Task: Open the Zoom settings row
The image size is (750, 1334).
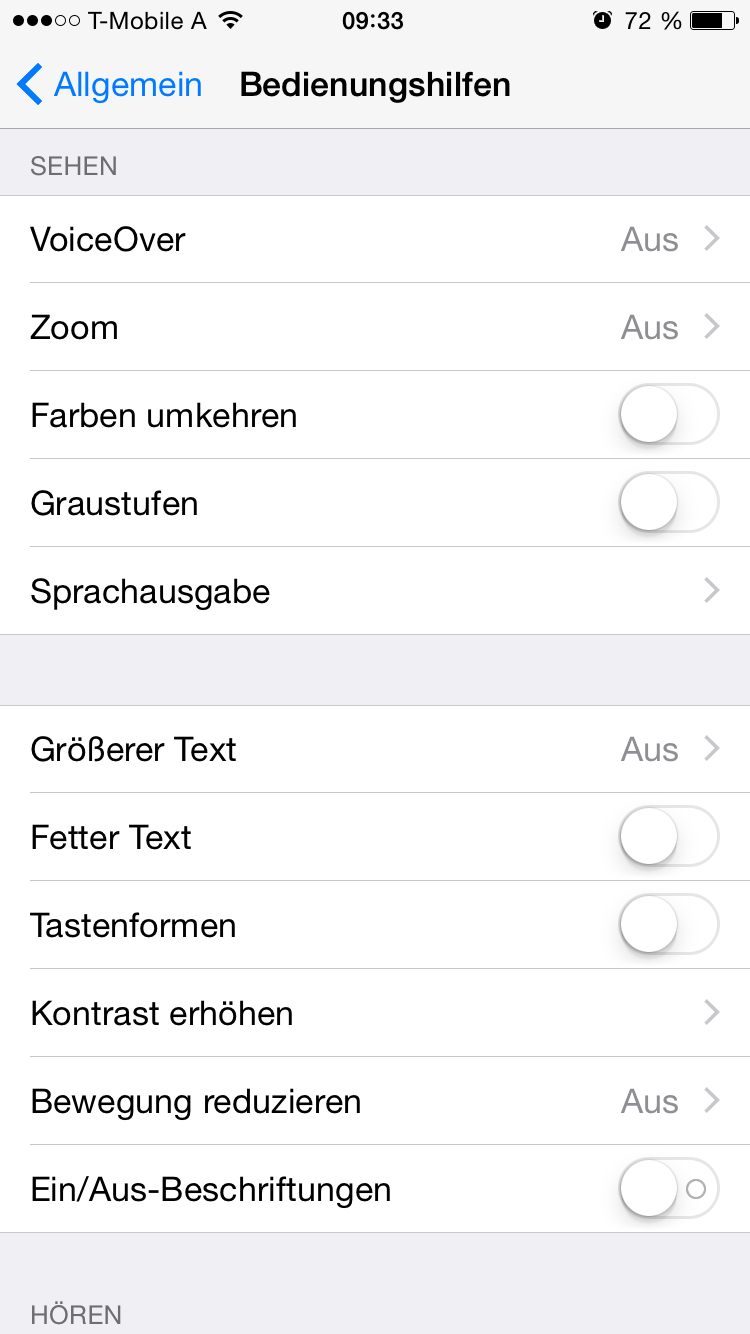Action: [x=375, y=328]
